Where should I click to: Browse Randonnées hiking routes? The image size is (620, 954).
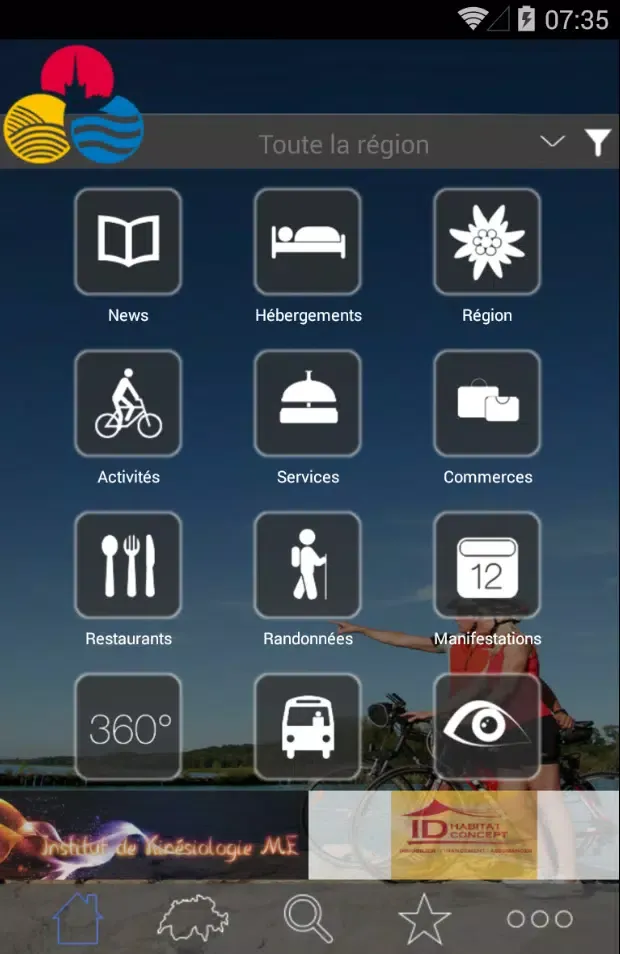(x=308, y=565)
